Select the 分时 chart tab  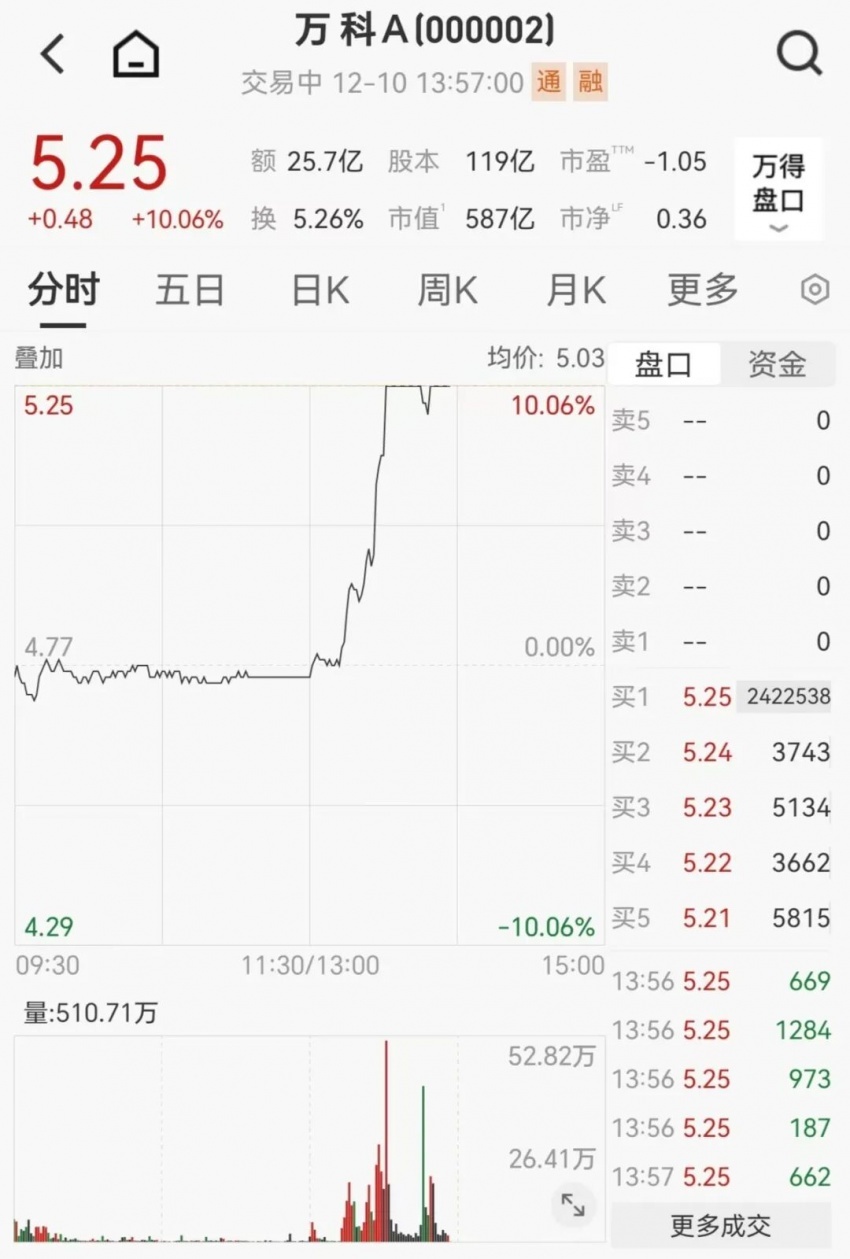64,290
